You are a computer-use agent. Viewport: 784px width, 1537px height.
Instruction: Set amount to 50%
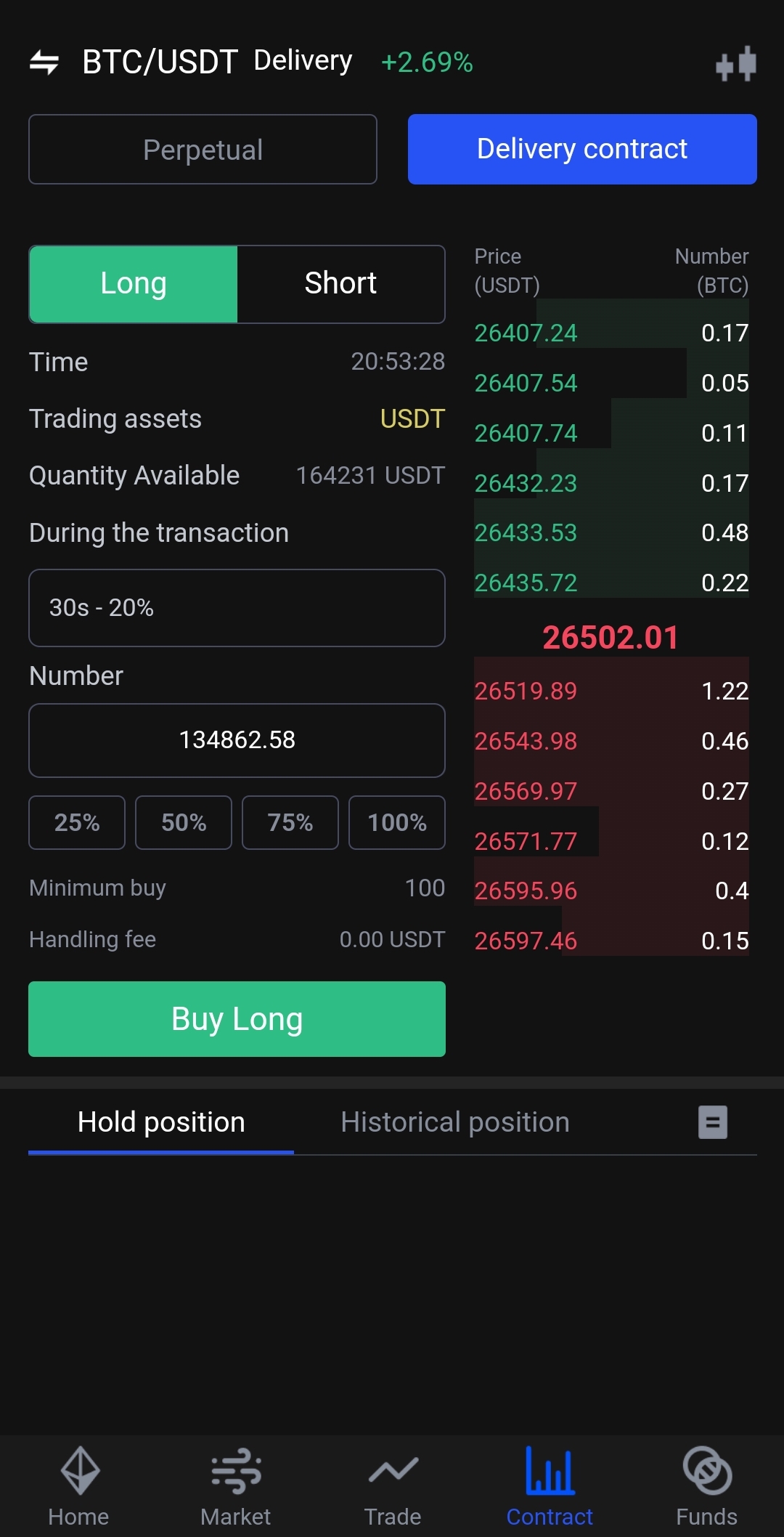click(184, 822)
